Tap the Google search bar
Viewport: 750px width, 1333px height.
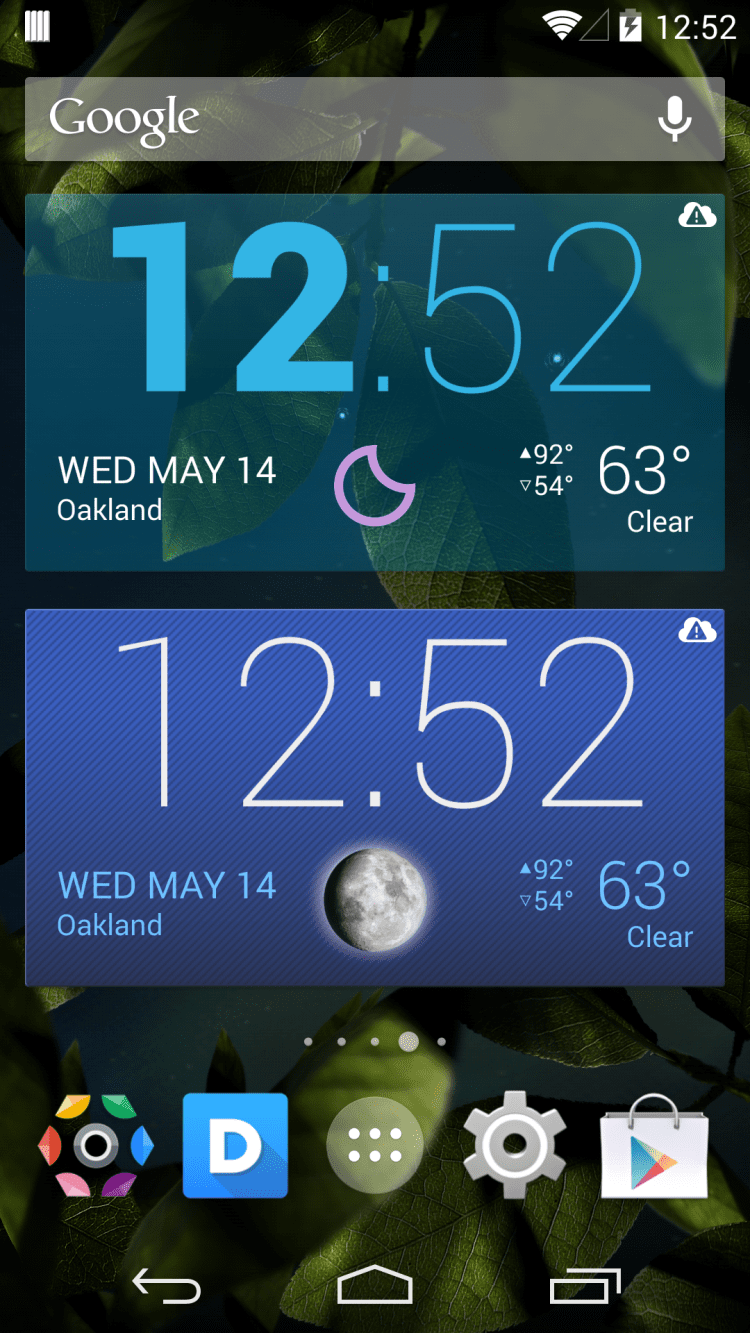coord(340,119)
